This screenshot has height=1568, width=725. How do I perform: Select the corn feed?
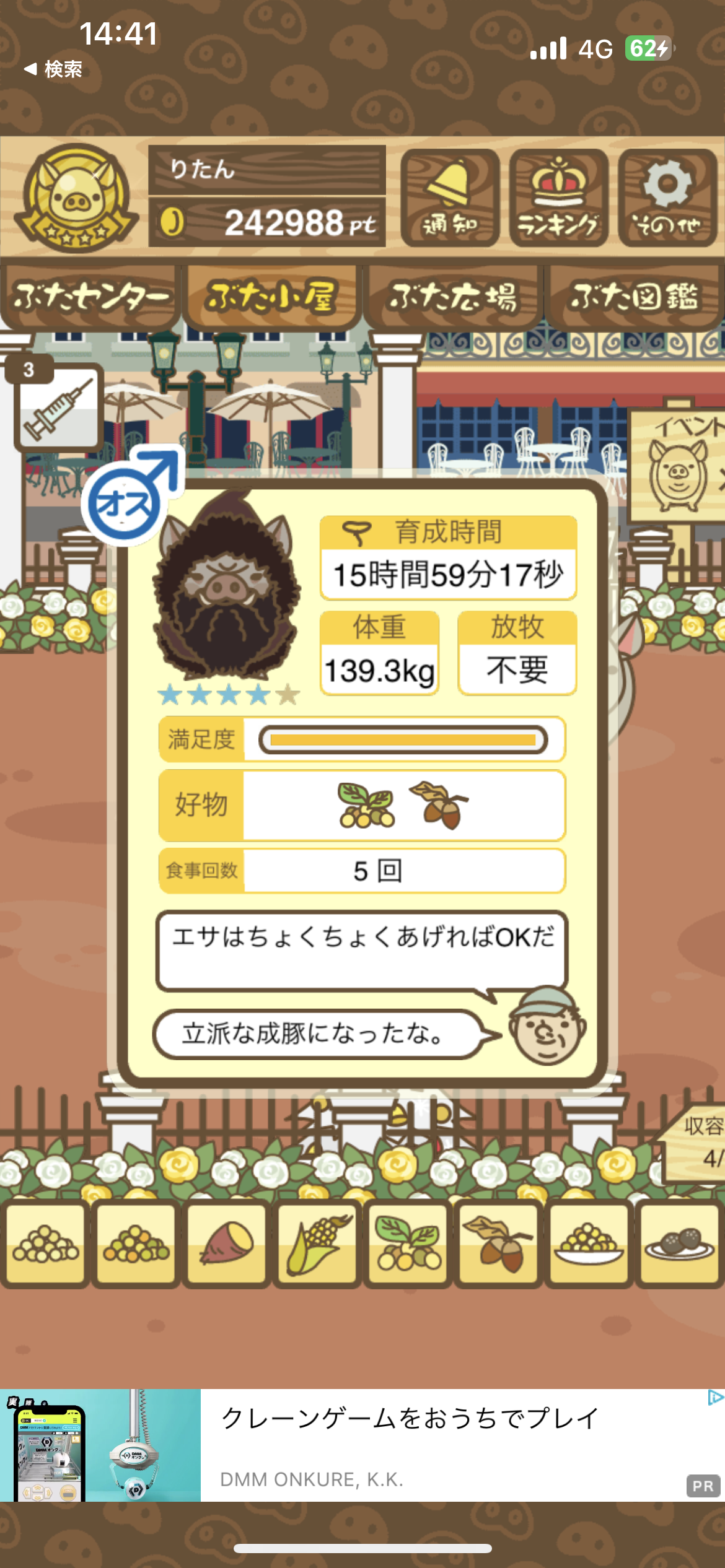(317, 1244)
